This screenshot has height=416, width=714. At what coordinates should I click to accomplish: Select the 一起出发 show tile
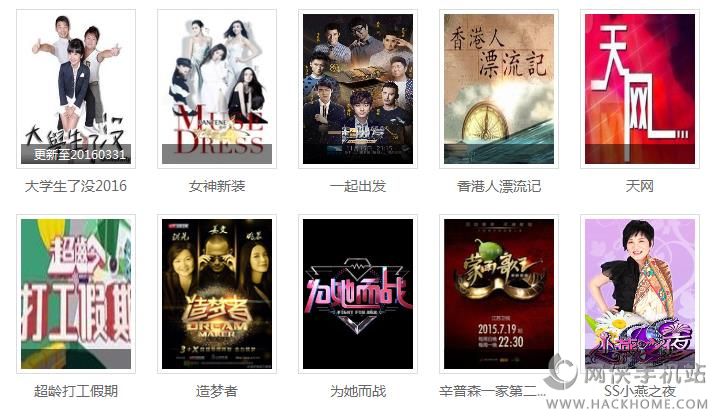click(358, 89)
